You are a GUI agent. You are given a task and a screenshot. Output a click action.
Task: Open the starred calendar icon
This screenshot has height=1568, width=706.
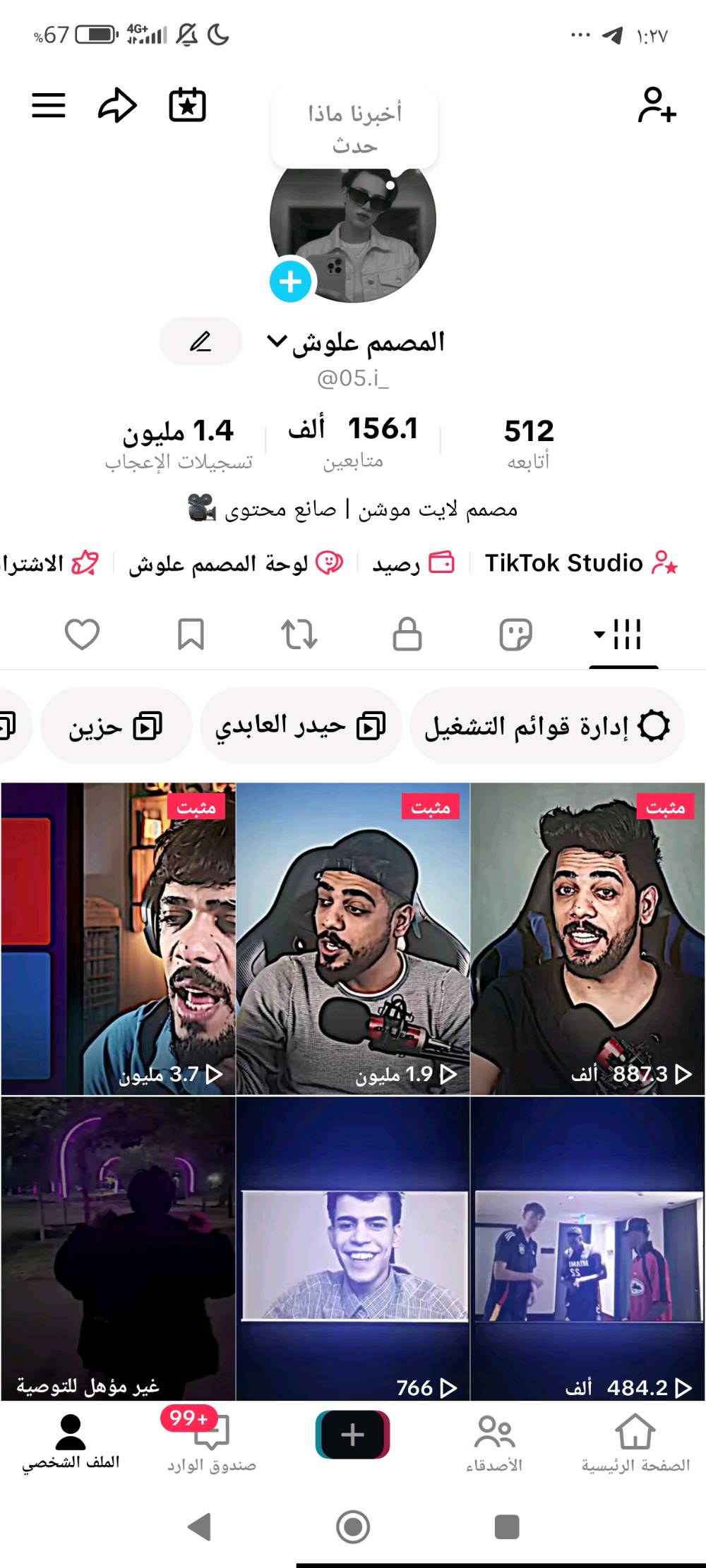[x=187, y=106]
